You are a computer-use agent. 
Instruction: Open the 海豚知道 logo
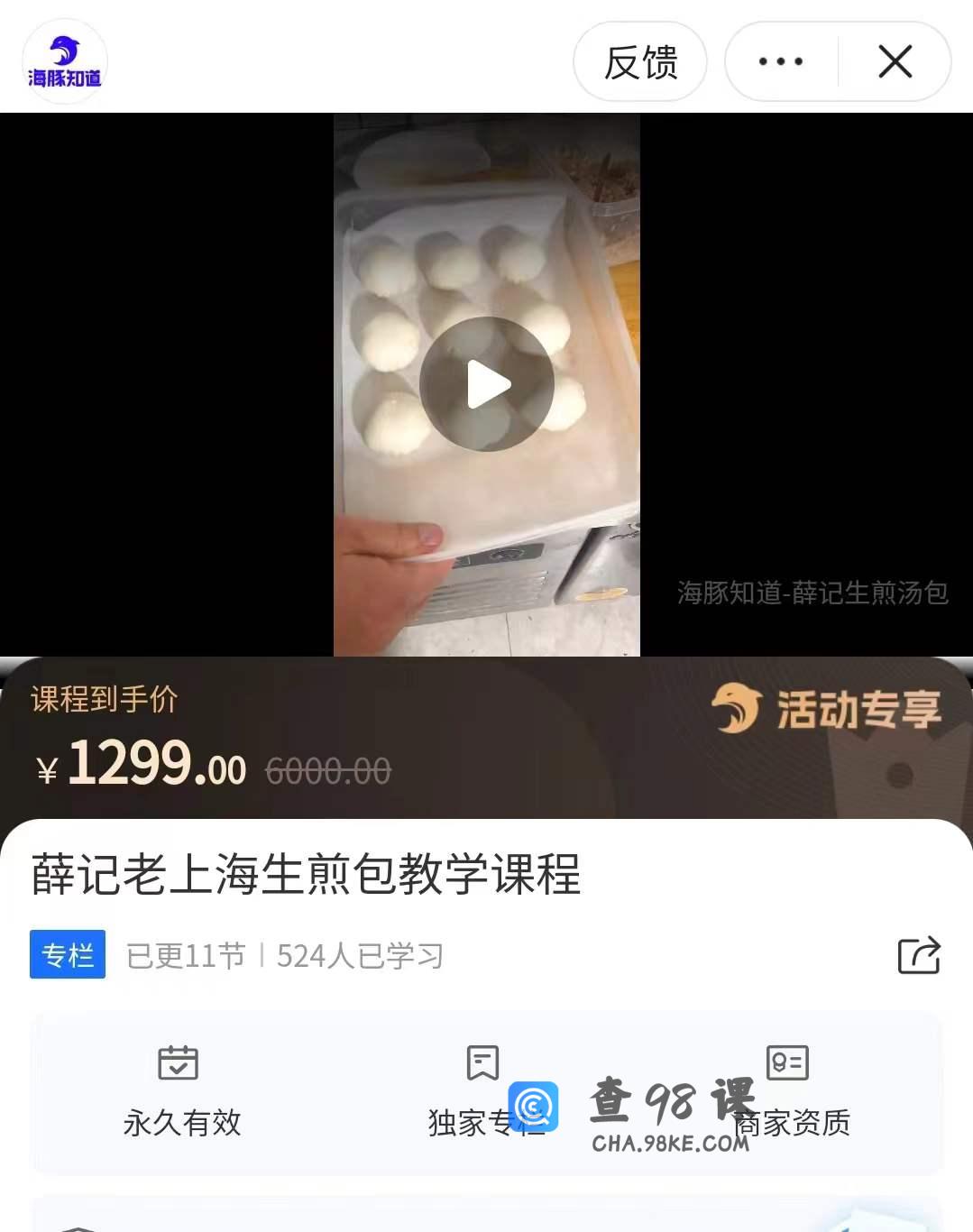point(65,61)
